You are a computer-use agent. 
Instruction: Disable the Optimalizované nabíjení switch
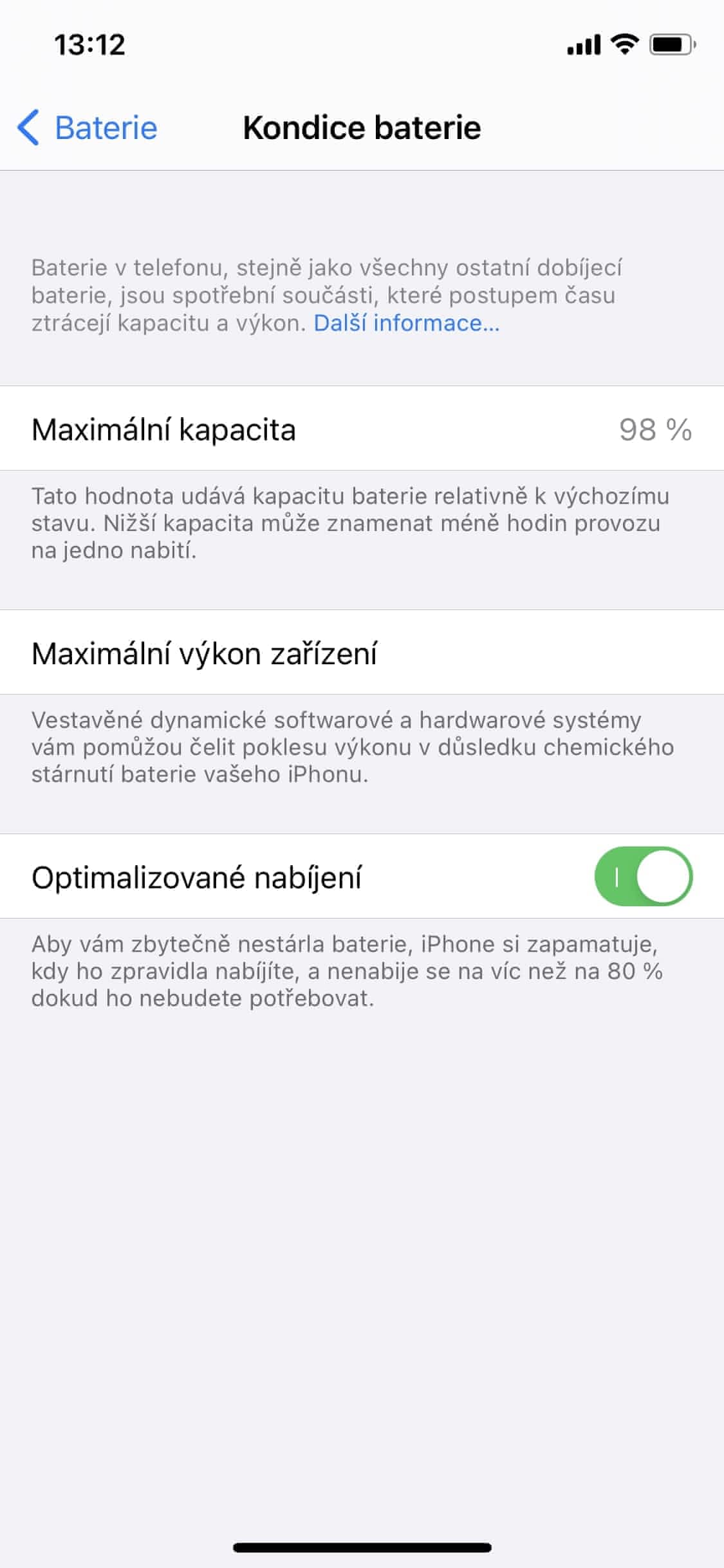pos(643,877)
